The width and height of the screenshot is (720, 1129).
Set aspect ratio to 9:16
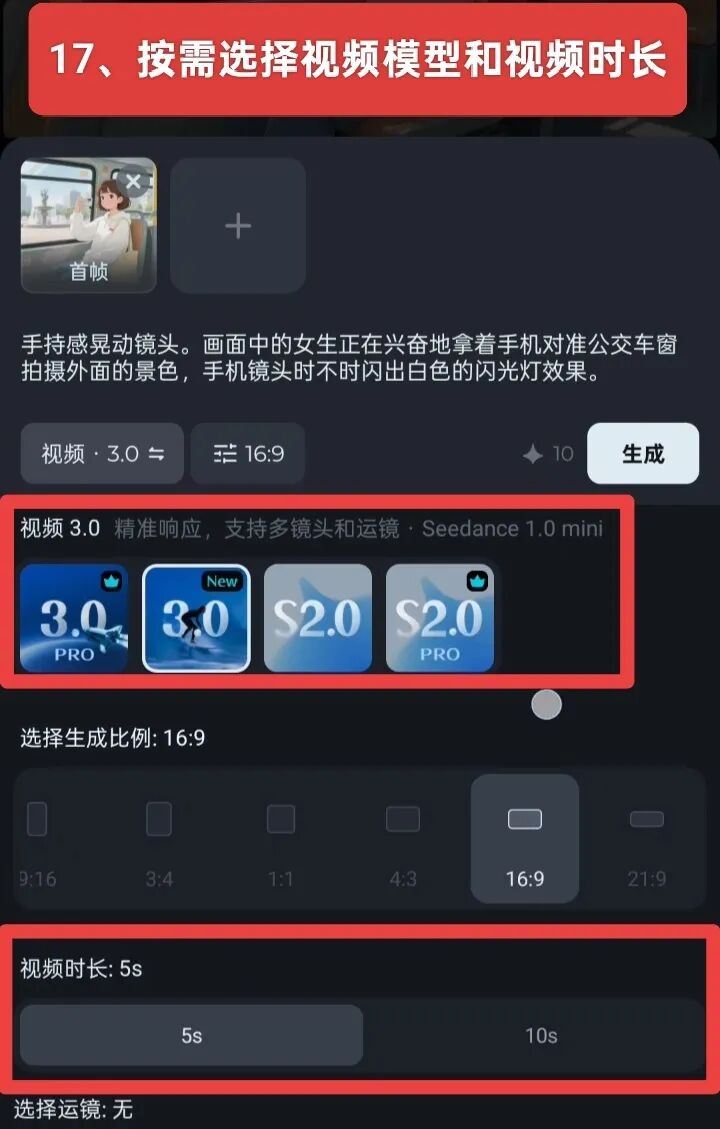click(37, 838)
